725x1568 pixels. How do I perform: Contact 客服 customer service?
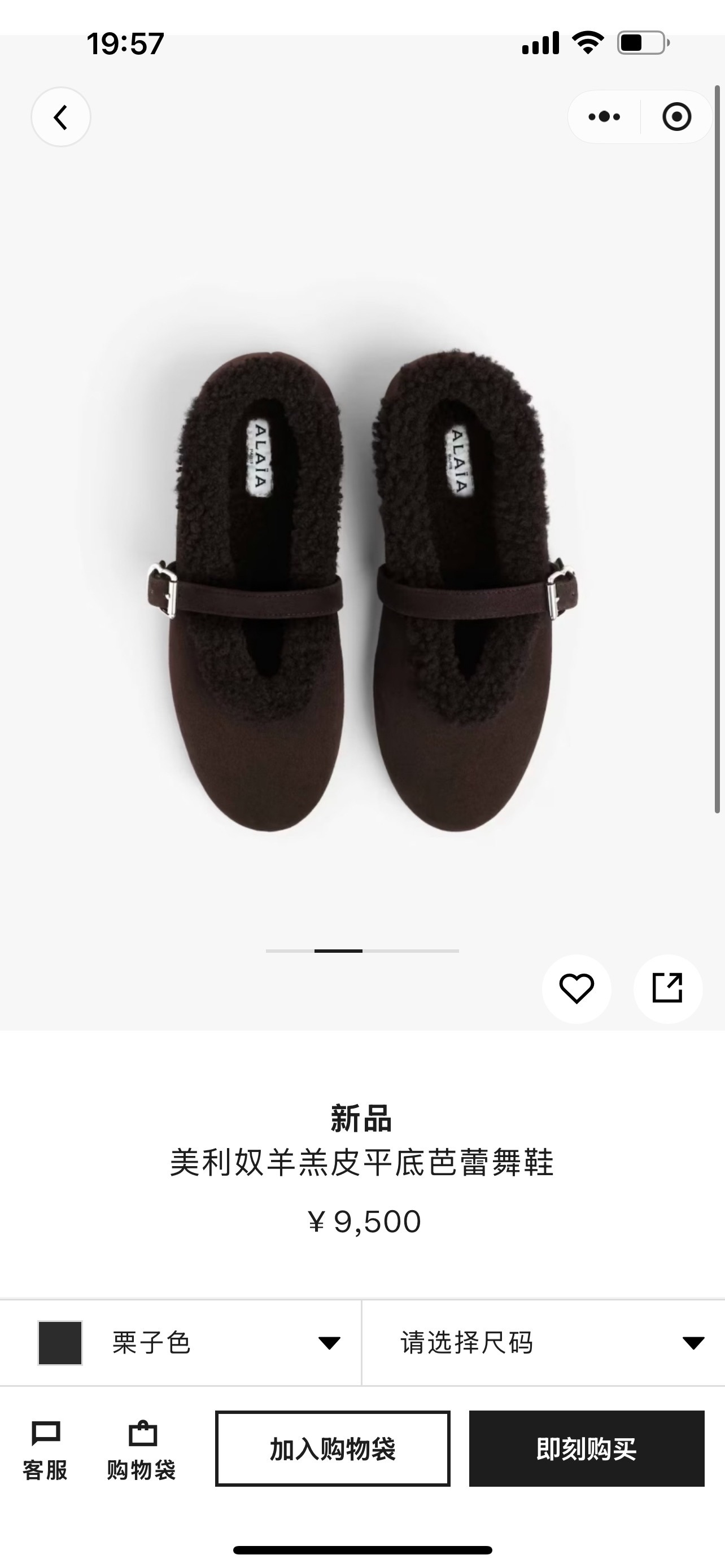pos(45,1451)
